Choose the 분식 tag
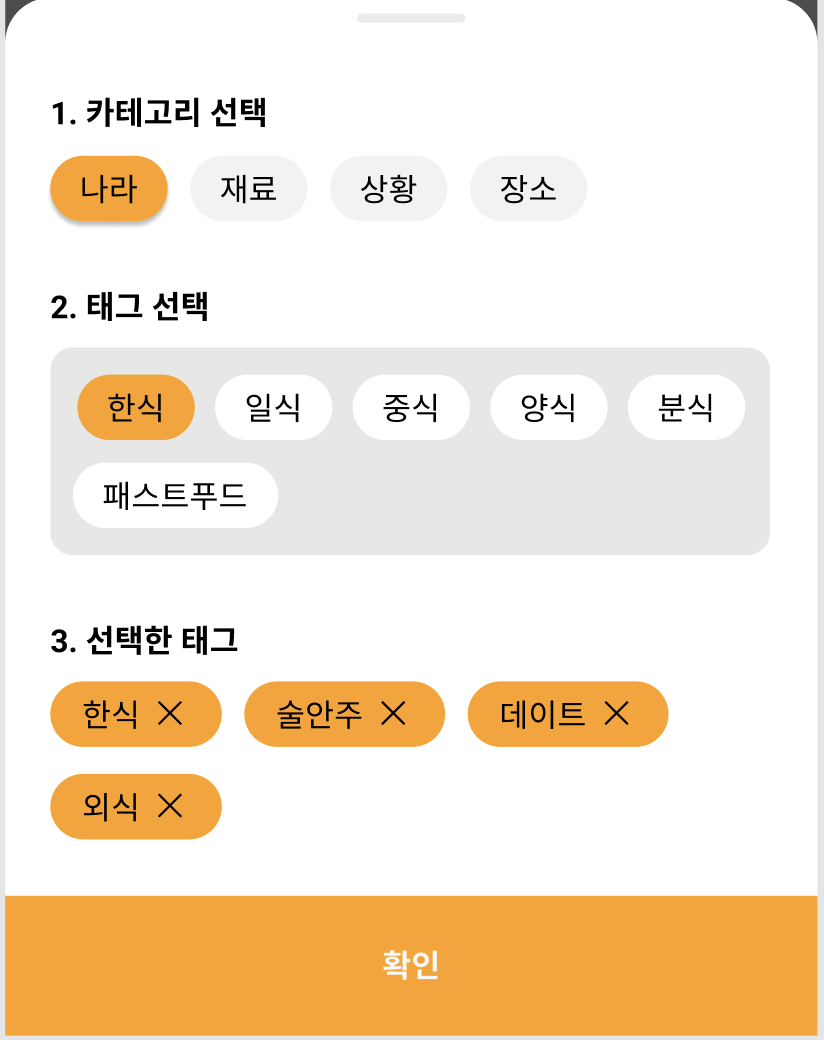 686,407
